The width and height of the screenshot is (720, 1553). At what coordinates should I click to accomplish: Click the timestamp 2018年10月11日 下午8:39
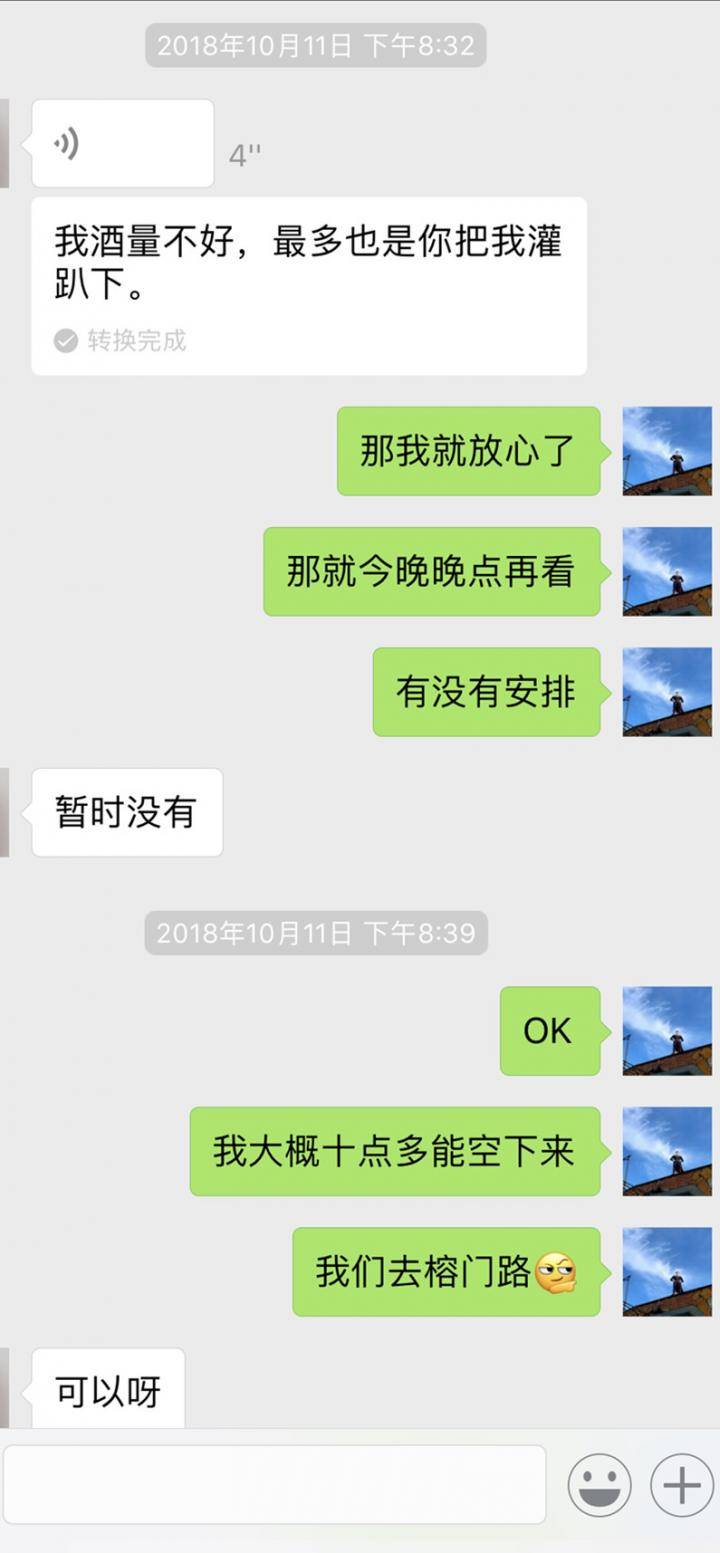316,934
